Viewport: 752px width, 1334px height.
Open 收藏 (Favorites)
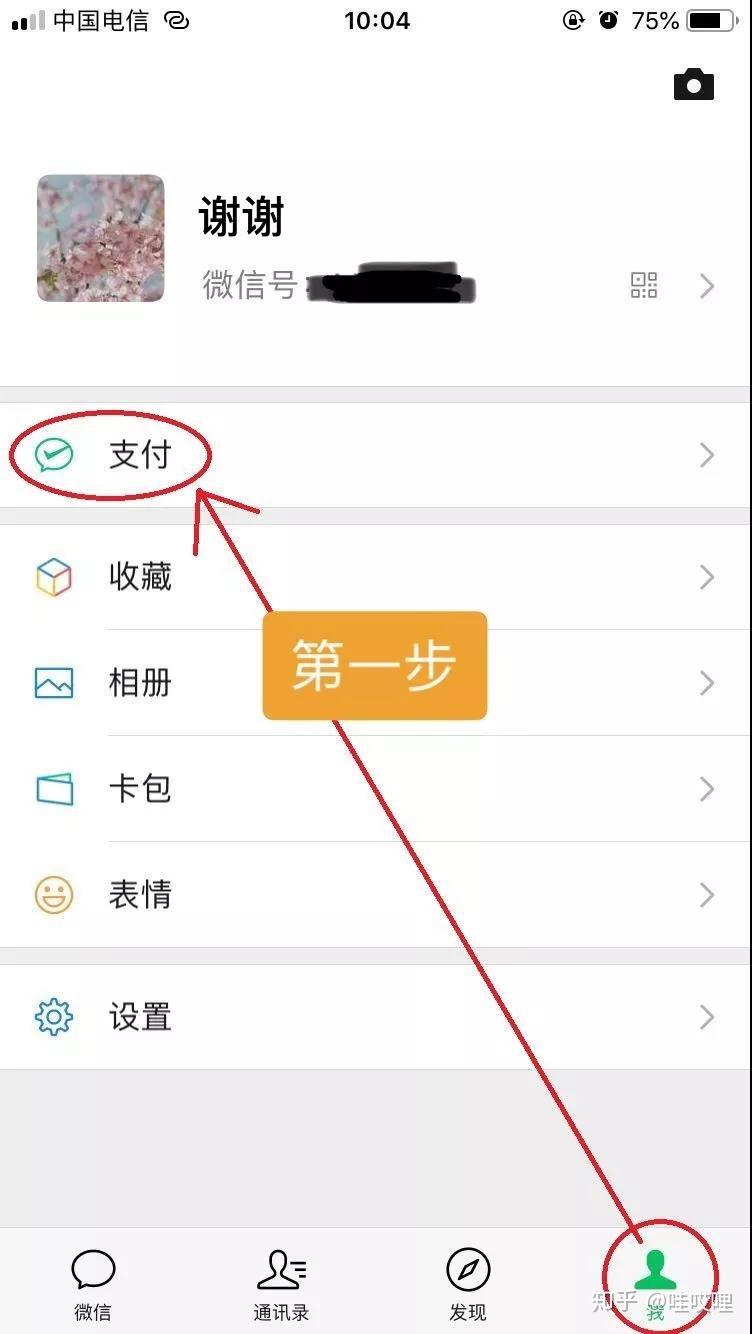tap(140, 577)
